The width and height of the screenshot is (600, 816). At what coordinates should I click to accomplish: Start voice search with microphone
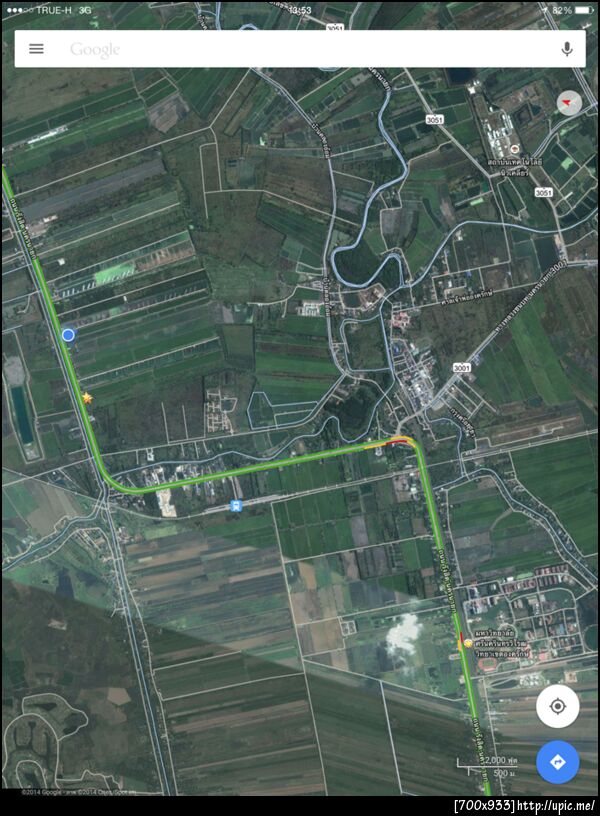tap(567, 49)
